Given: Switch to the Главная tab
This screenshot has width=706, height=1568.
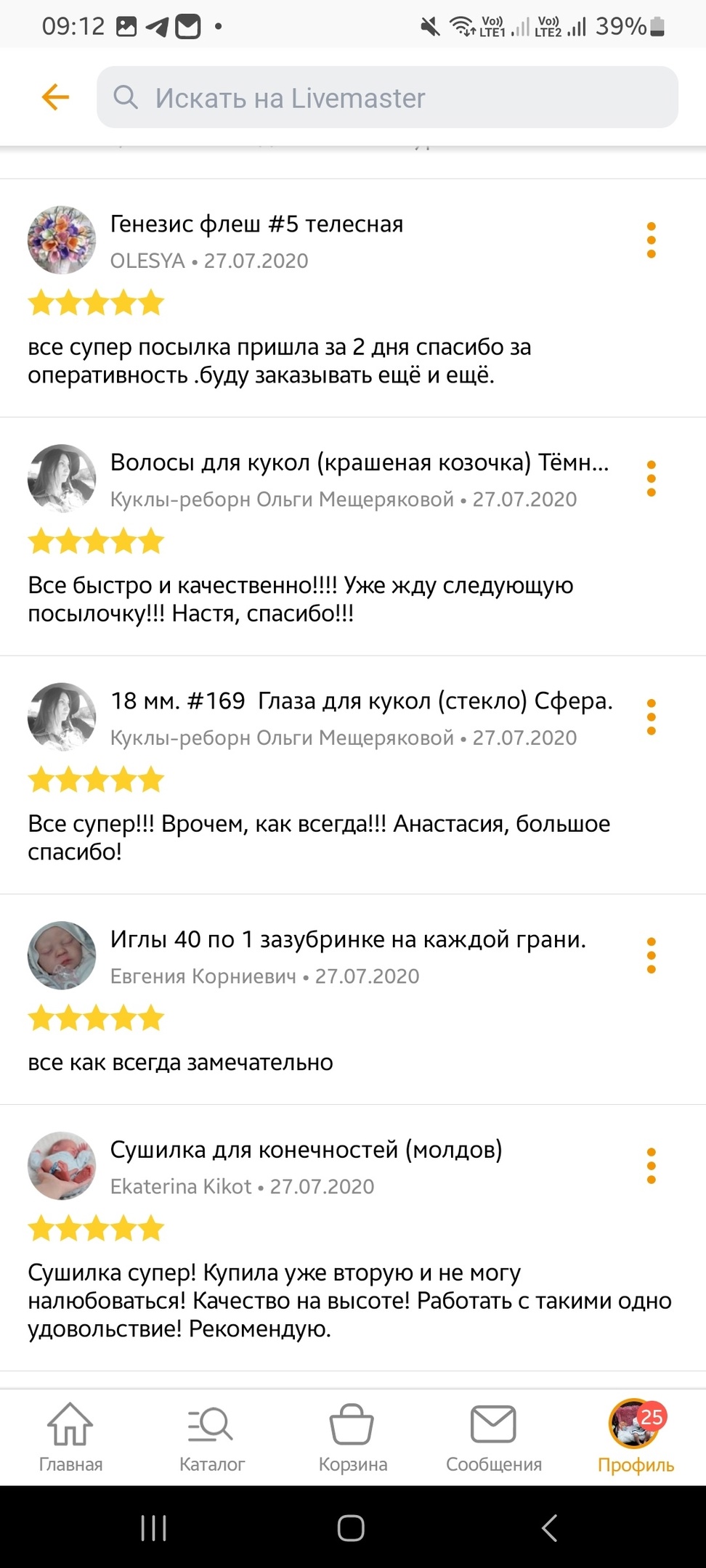Looking at the screenshot, I should coord(70,1437).
